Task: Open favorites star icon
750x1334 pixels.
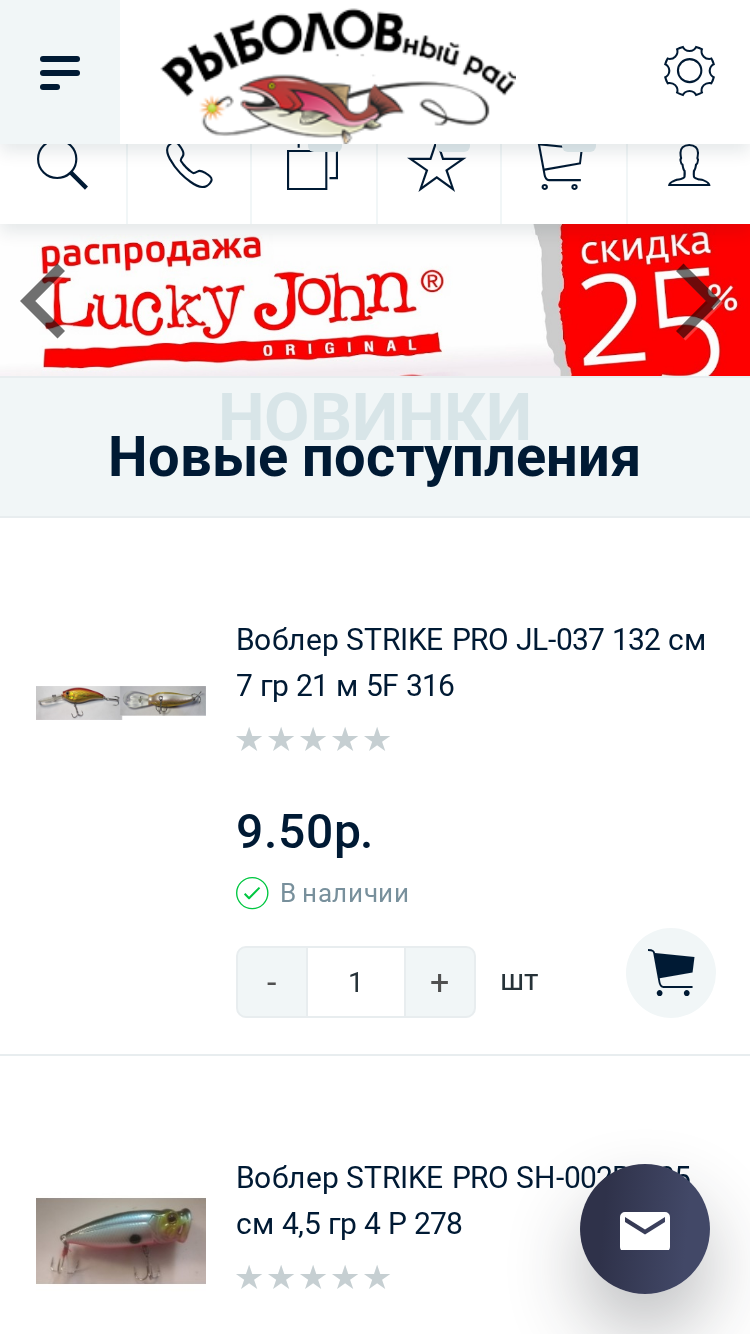Action: point(437,166)
